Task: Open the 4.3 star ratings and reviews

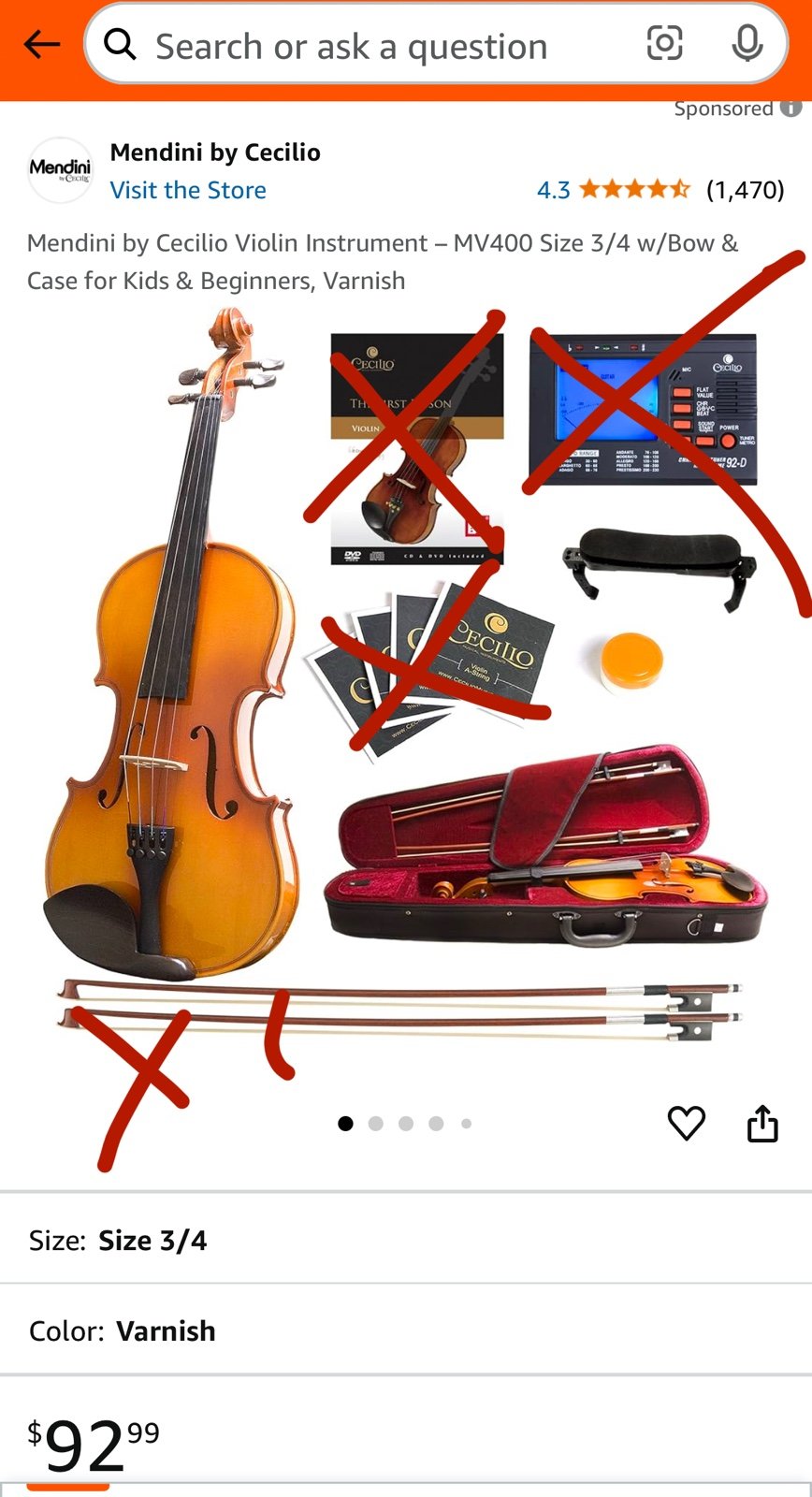Action: pos(660,190)
